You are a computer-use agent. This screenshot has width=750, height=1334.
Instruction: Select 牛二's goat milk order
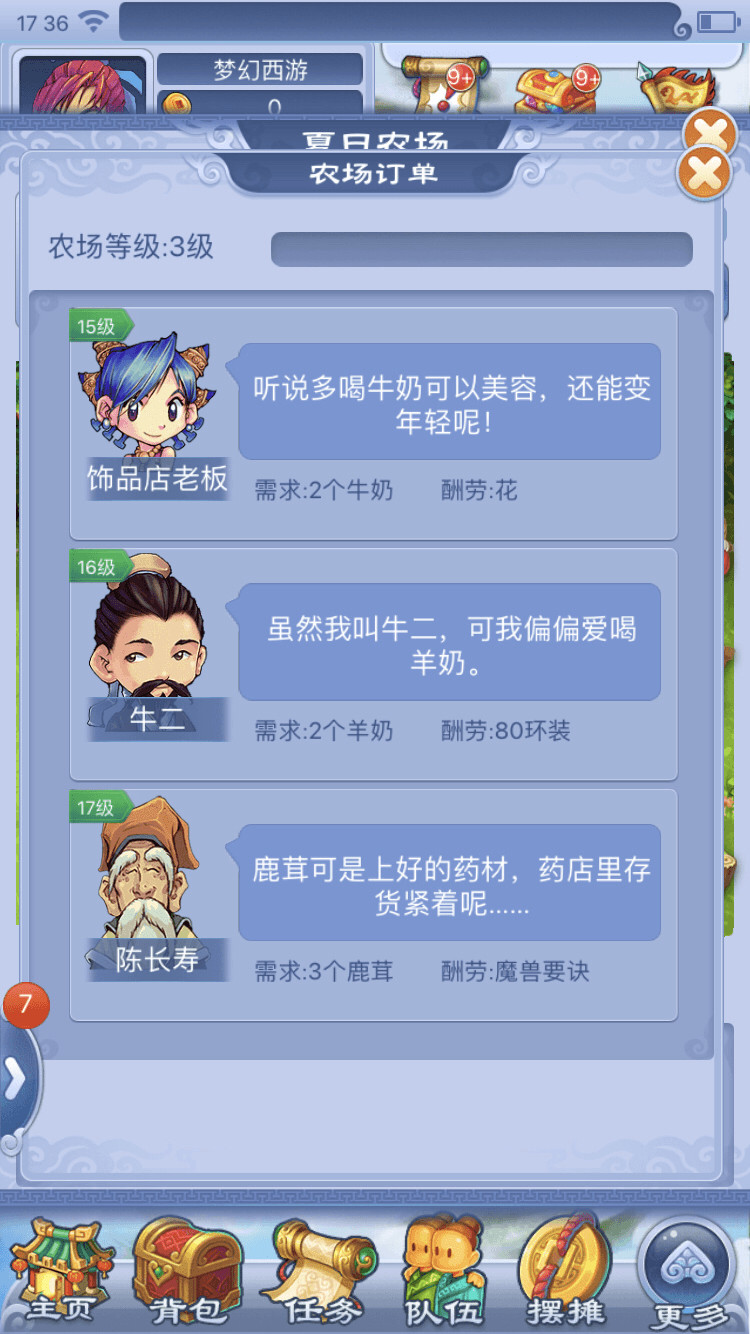(373, 664)
